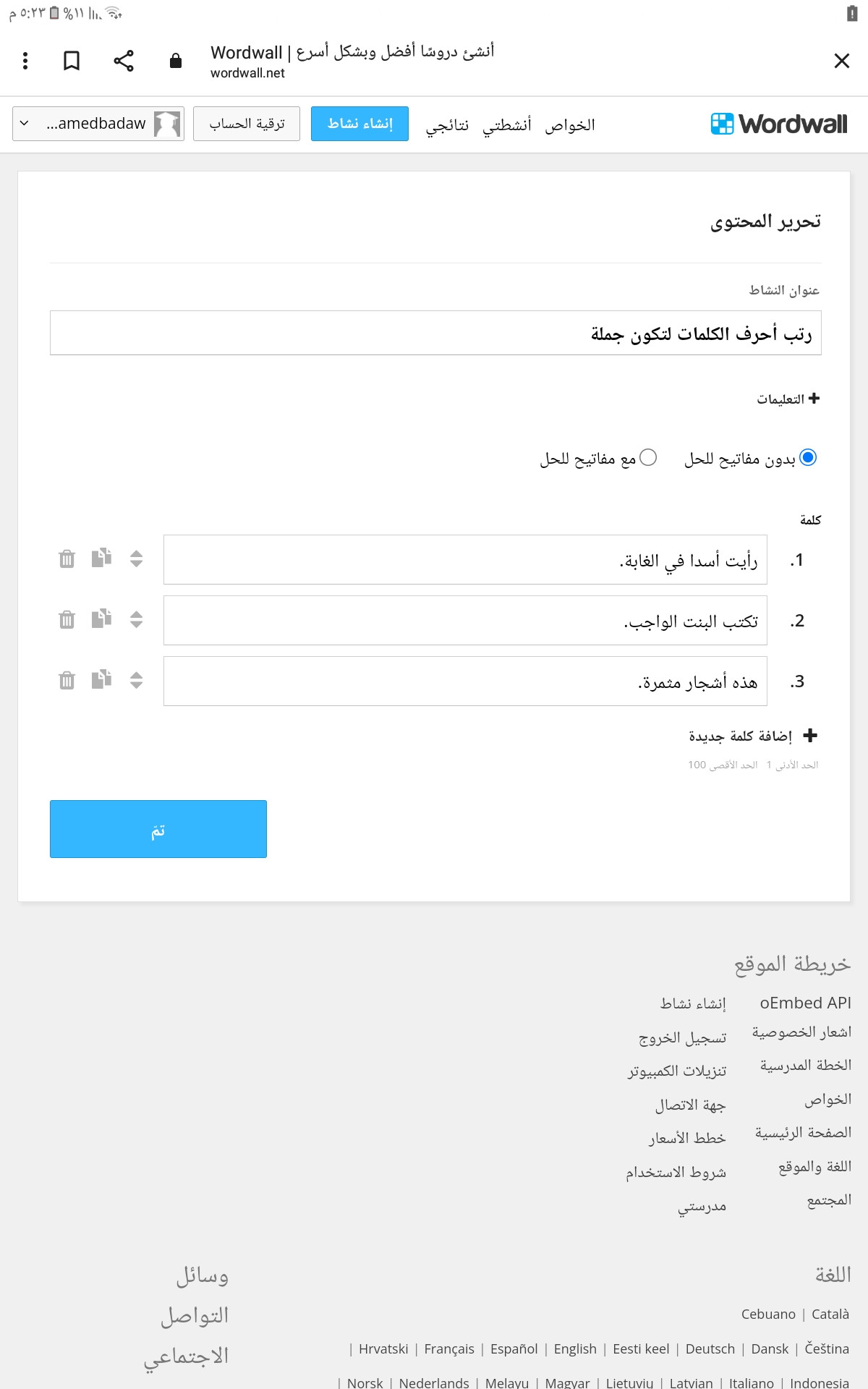This screenshot has height=1389, width=868.
Task: Open the نتائجي tab
Action: 447,125
